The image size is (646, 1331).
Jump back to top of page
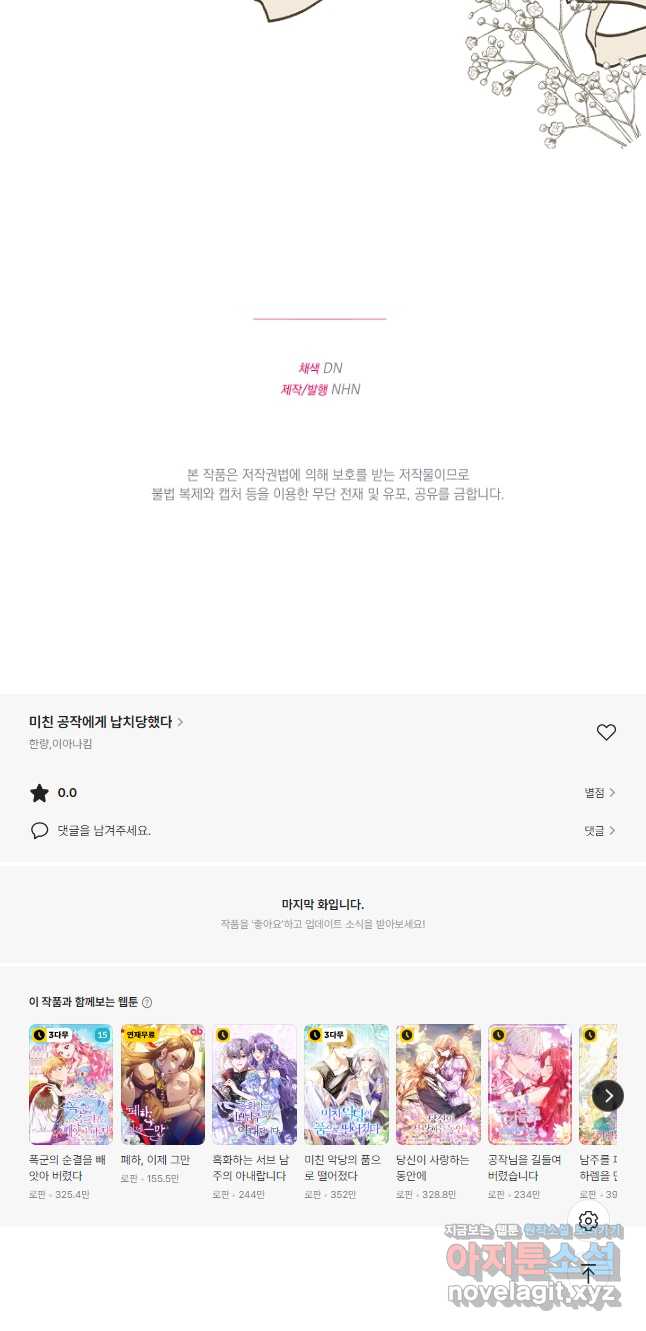pos(588,1273)
